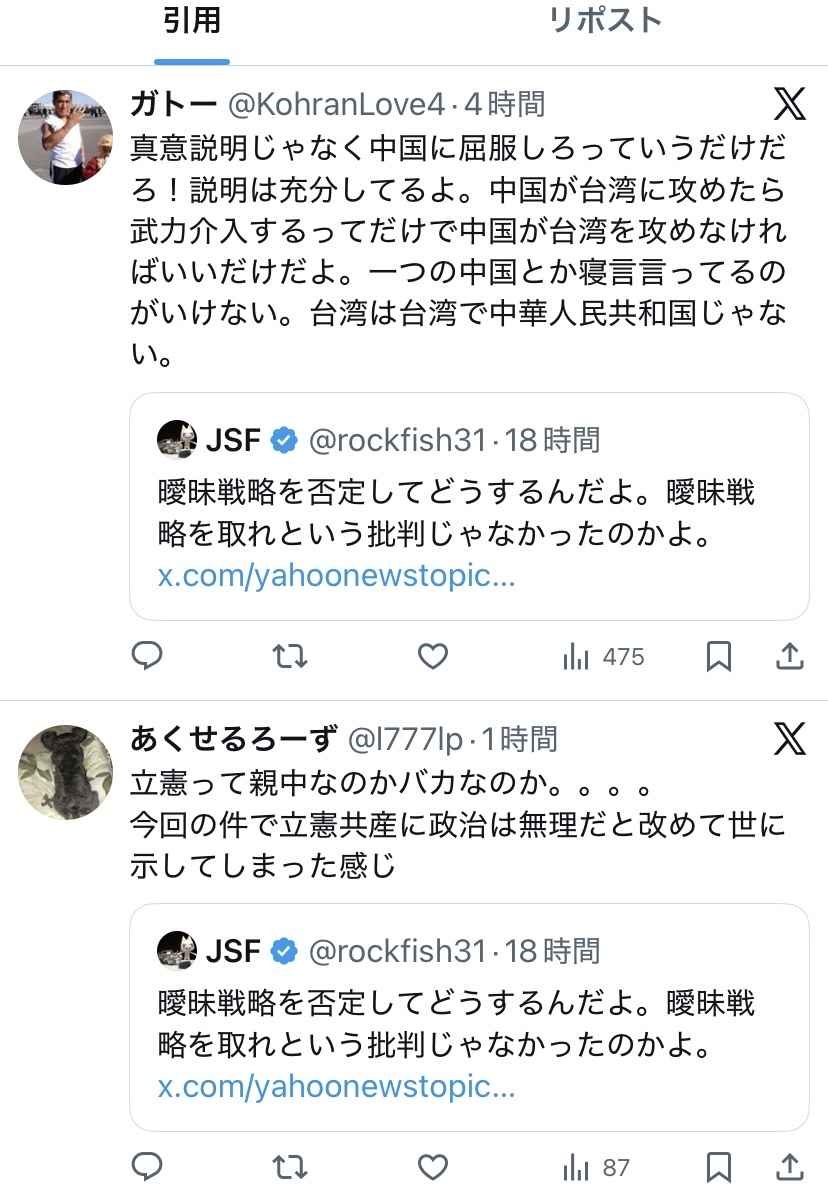Share ガトー's post
828x1196 pixels.
coord(789,656)
